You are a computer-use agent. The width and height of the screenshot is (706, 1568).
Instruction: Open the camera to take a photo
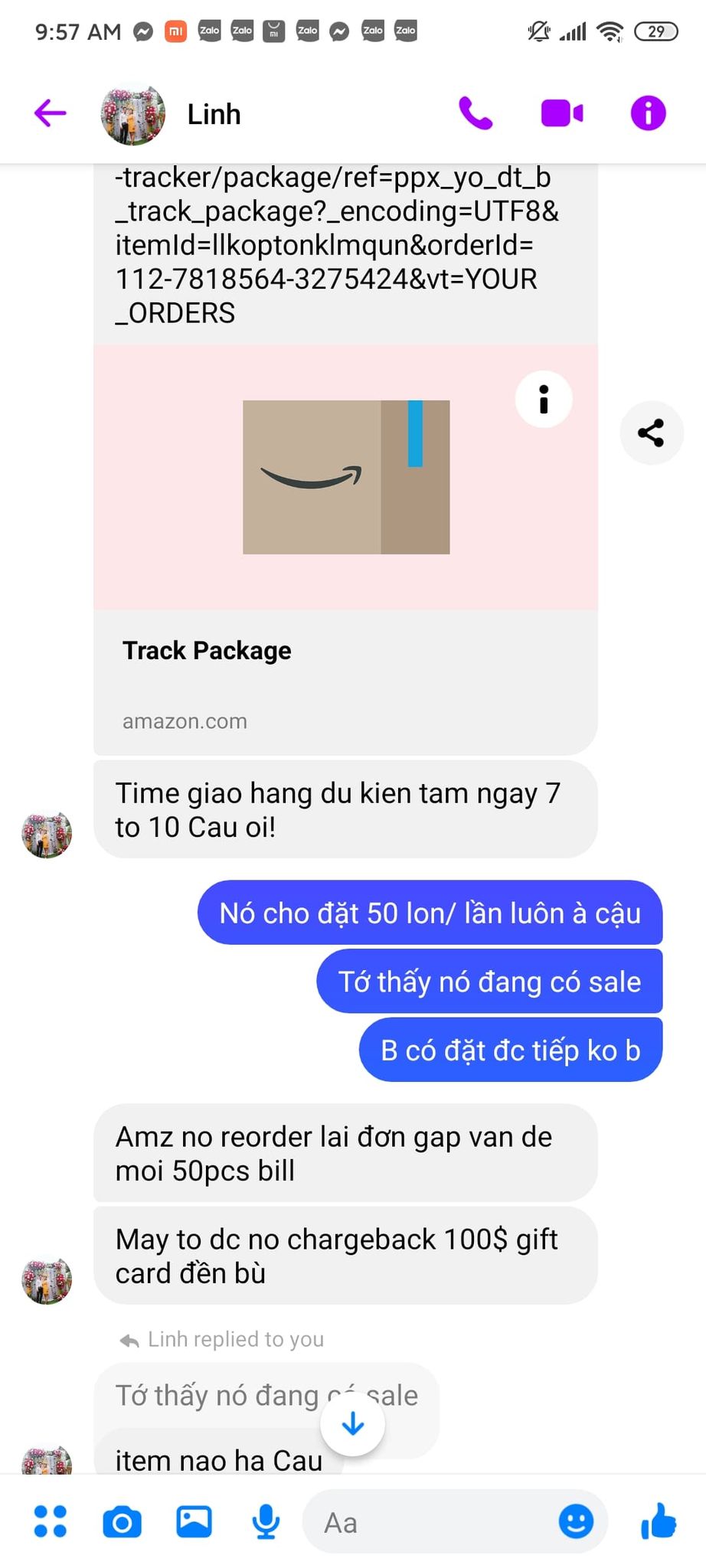(122, 1521)
